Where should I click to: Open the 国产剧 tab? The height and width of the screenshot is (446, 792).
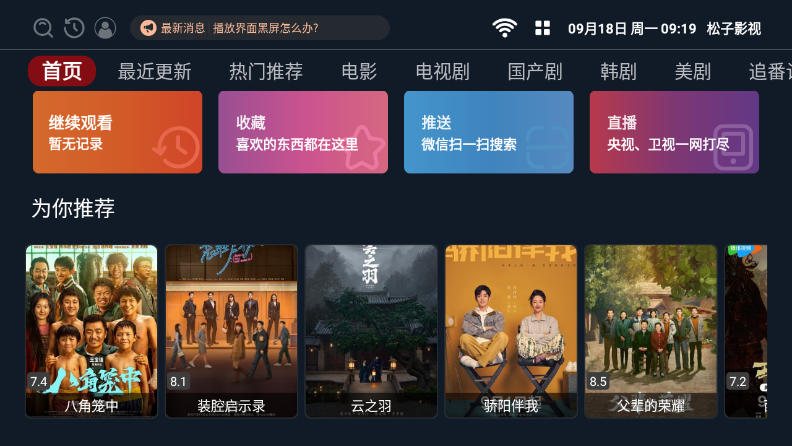click(535, 71)
